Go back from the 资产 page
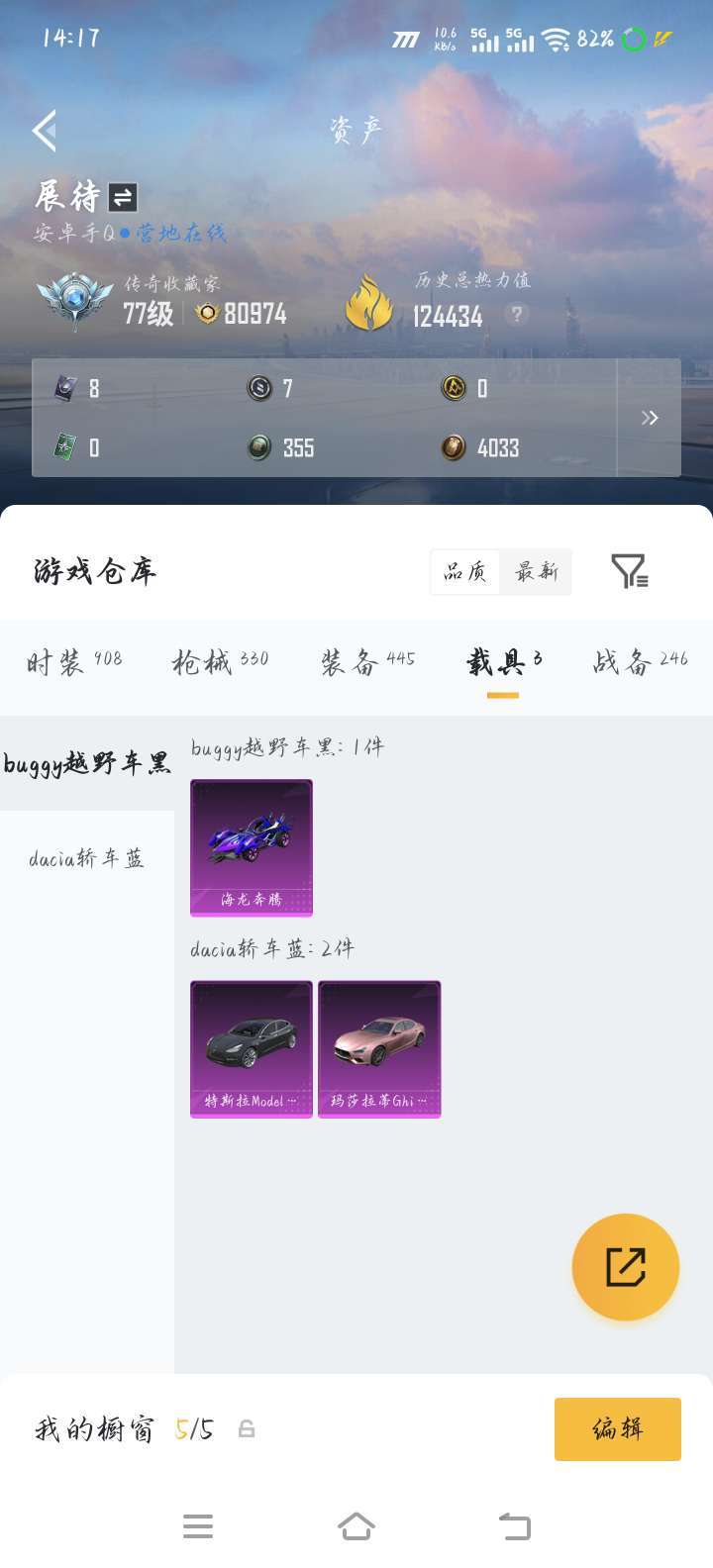The image size is (713, 1568). (45, 131)
